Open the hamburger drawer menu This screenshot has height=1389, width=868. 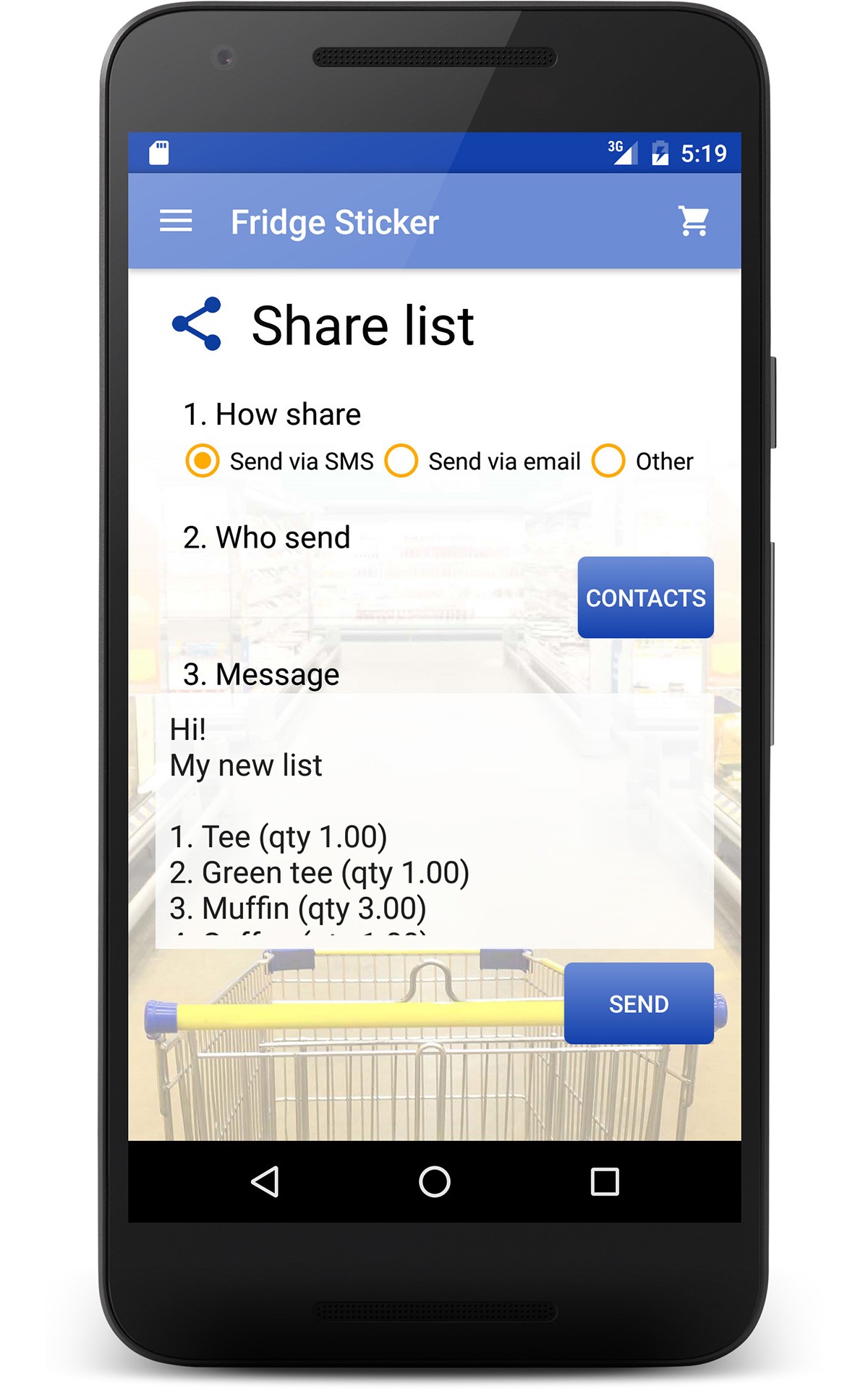click(176, 221)
